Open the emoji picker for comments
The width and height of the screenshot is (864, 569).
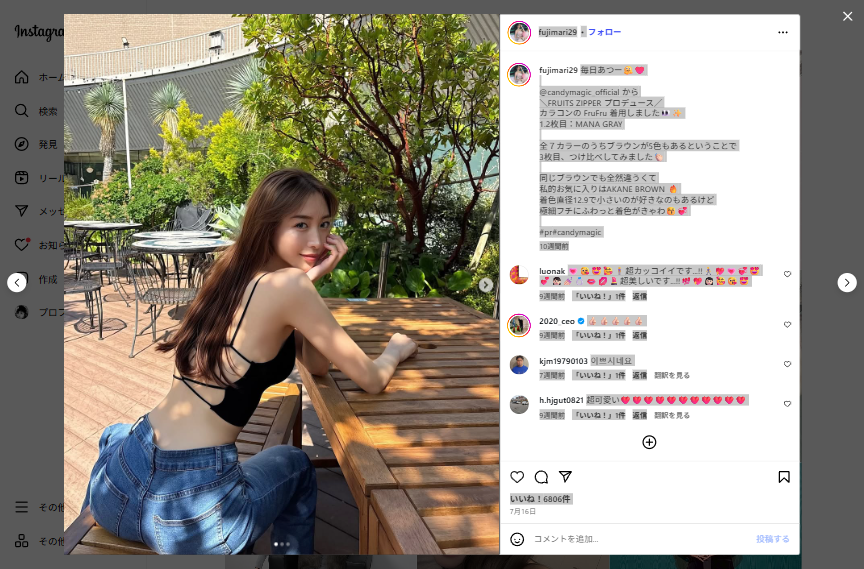pyautogui.click(x=517, y=539)
